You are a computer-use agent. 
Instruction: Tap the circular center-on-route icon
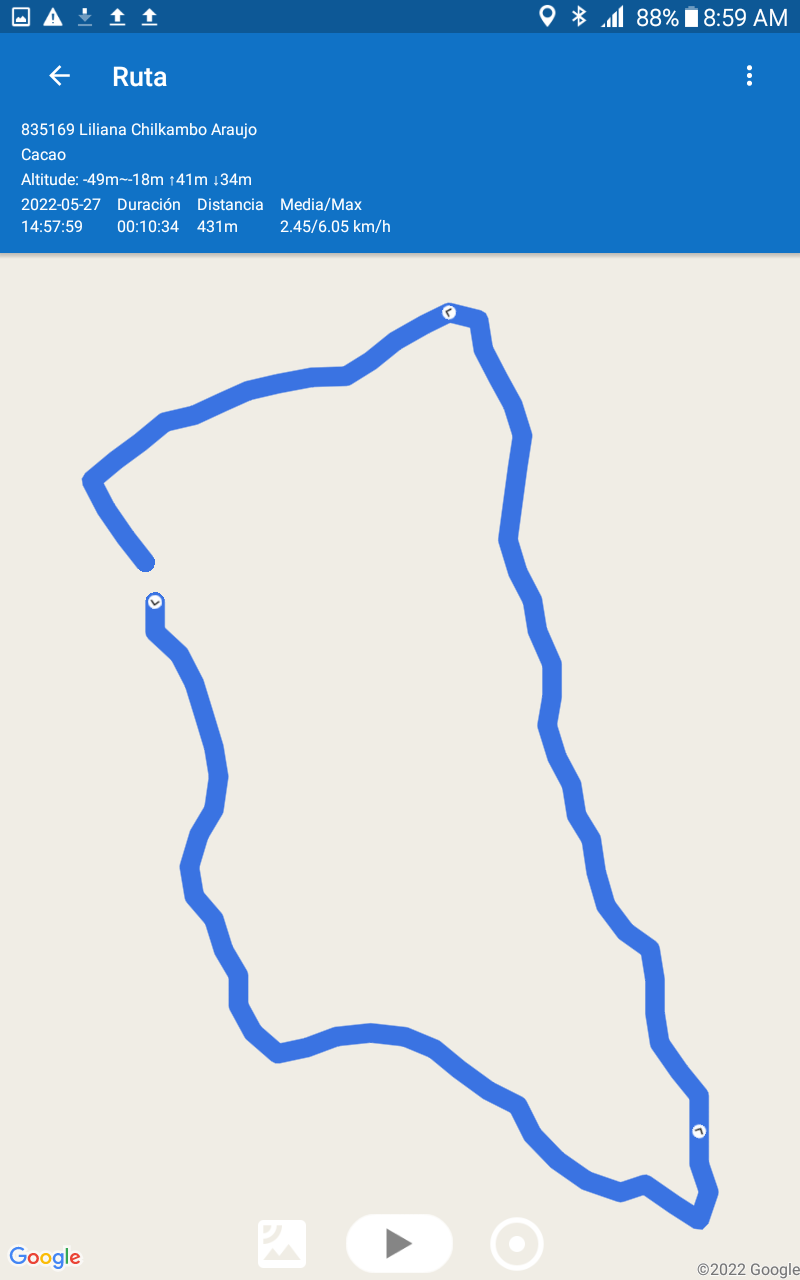click(x=517, y=1244)
